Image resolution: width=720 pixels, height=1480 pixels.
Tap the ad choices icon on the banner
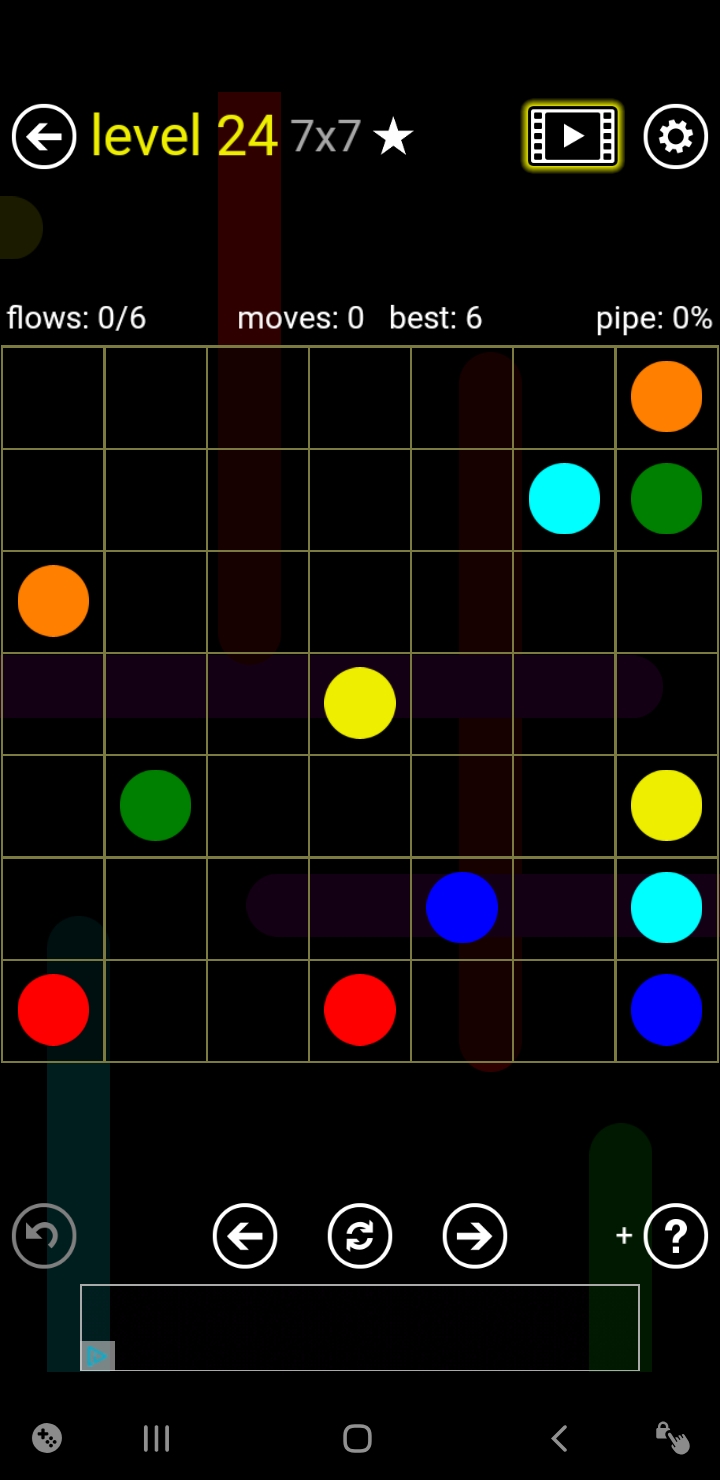point(98,1356)
